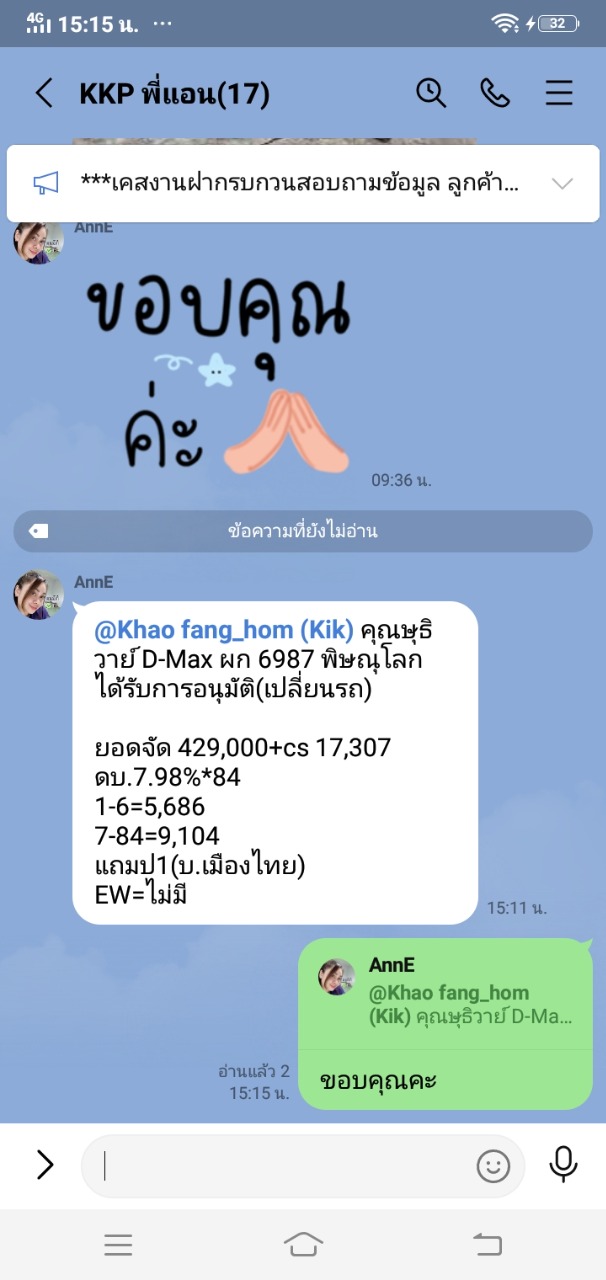Start a voice call in the group
This screenshot has width=606, height=1280.
495,93
